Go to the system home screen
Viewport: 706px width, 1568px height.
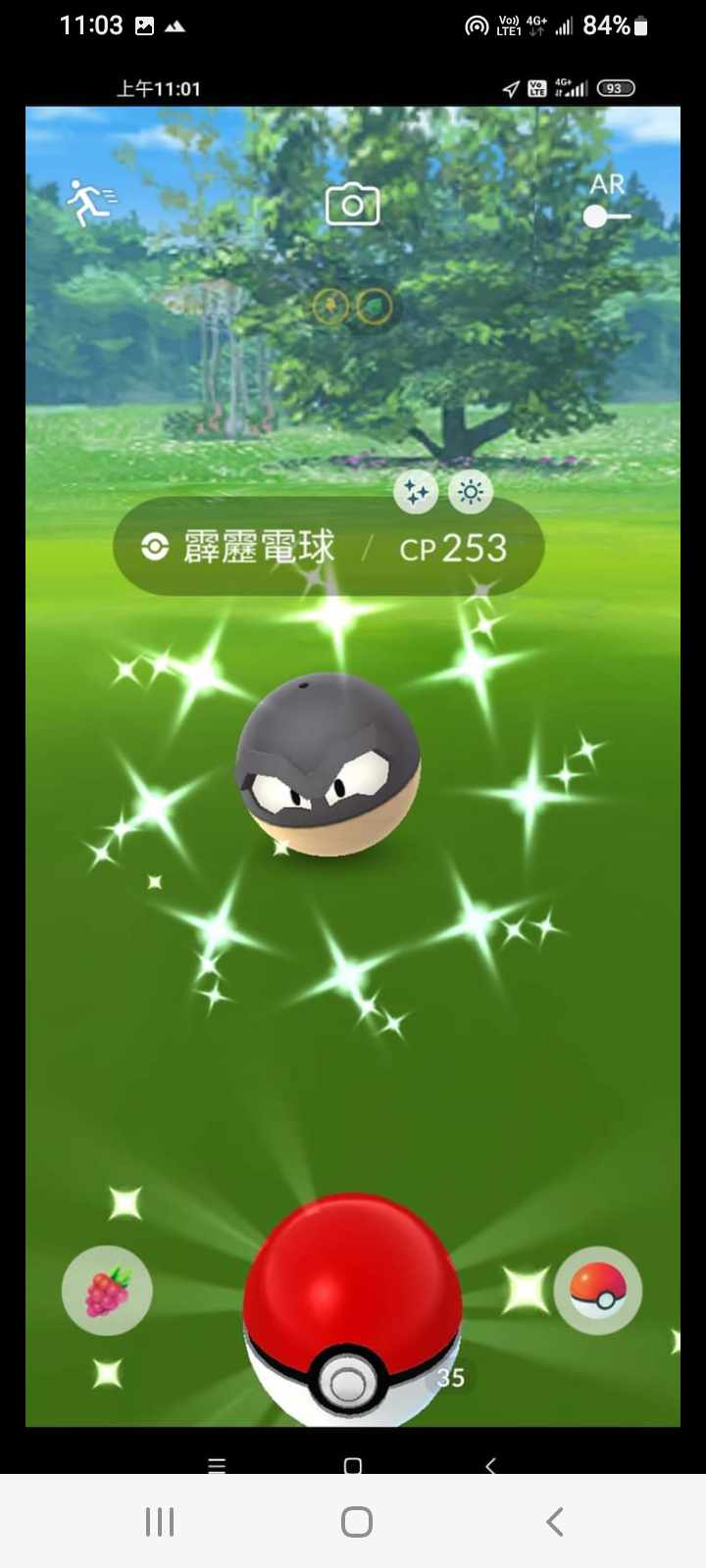point(356,1522)
